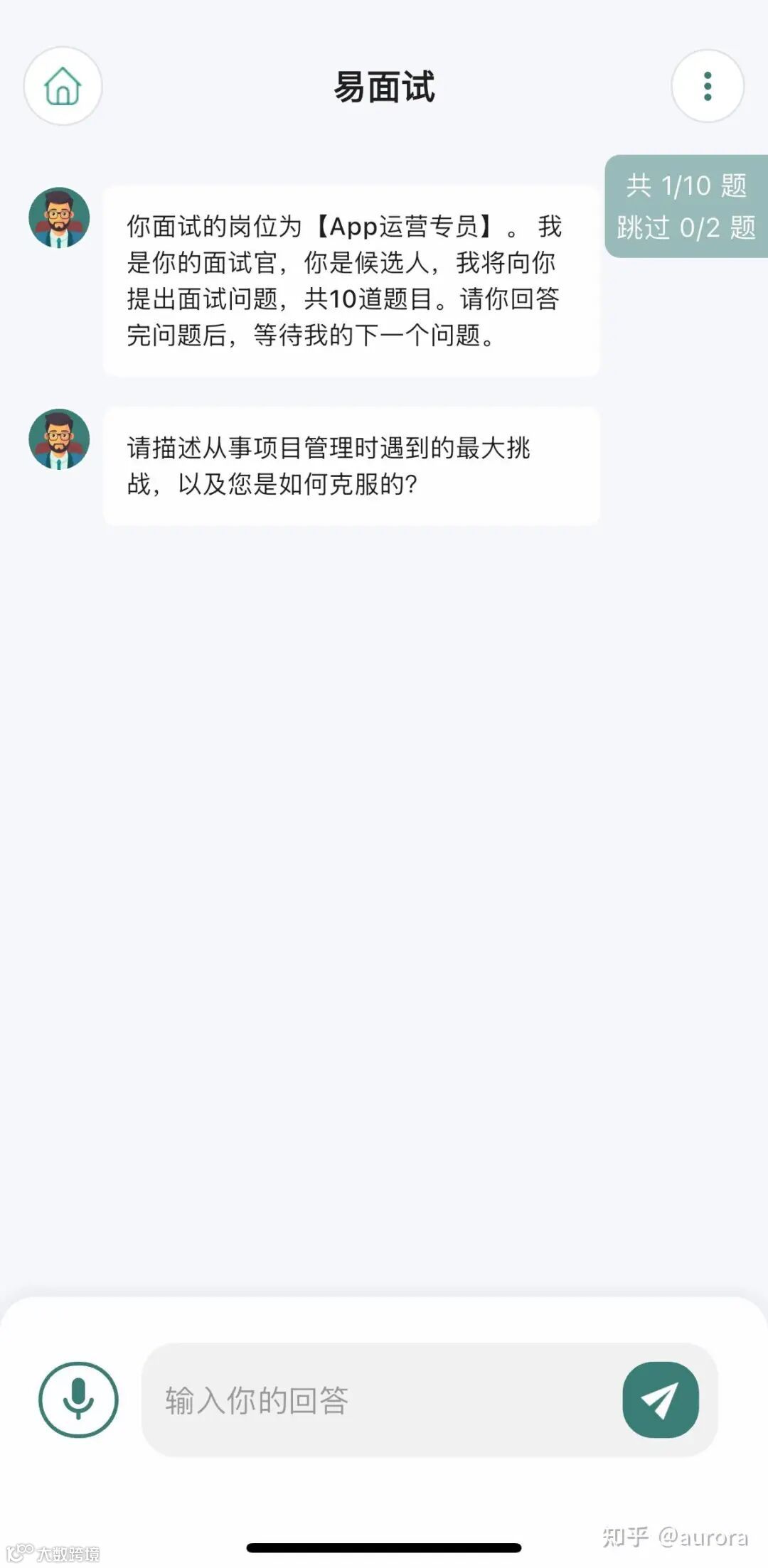Start voice input with the microphone
Screen dimensions: 768x1568
click(78, 1400)
